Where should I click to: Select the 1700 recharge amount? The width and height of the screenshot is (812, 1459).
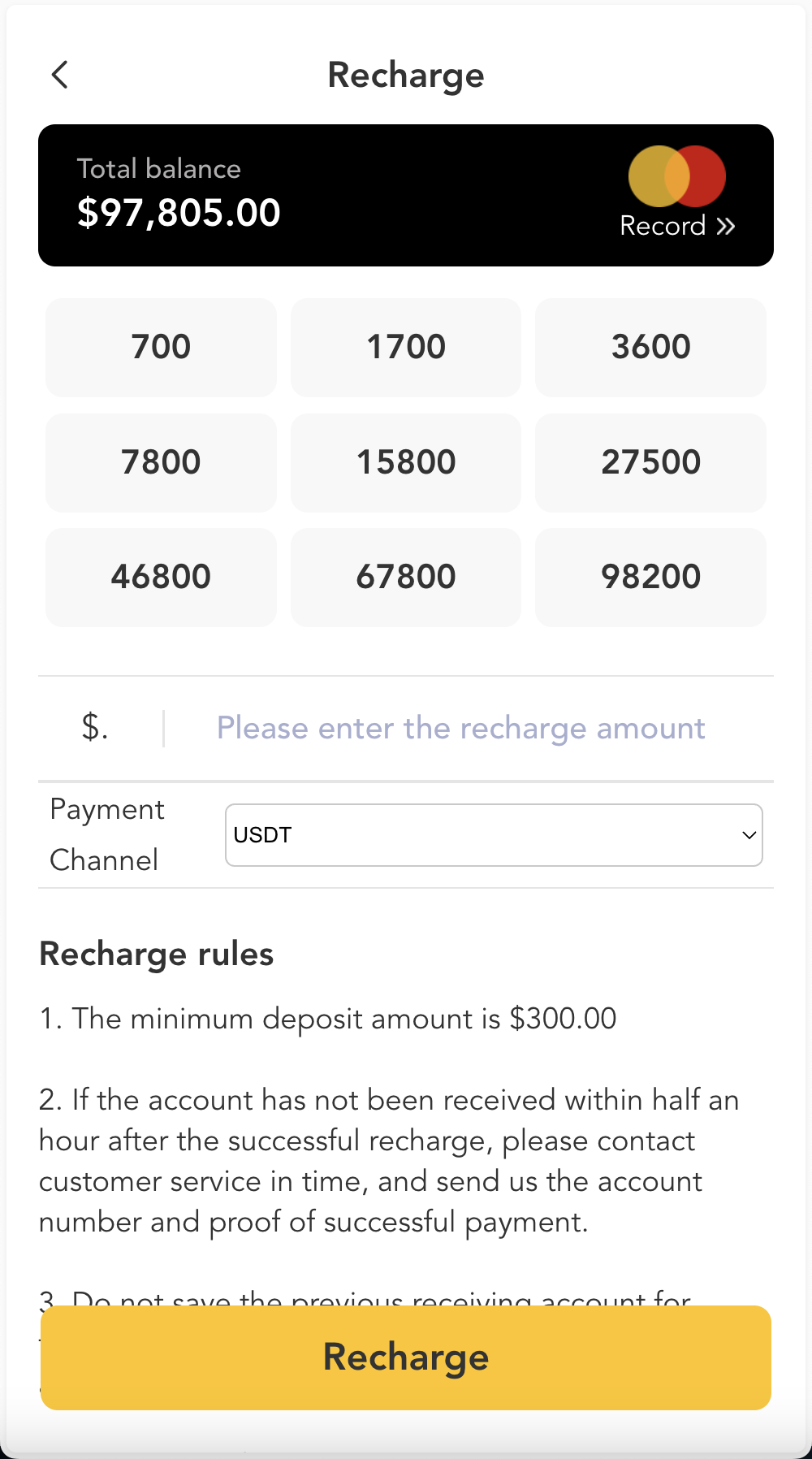(406, 347)
